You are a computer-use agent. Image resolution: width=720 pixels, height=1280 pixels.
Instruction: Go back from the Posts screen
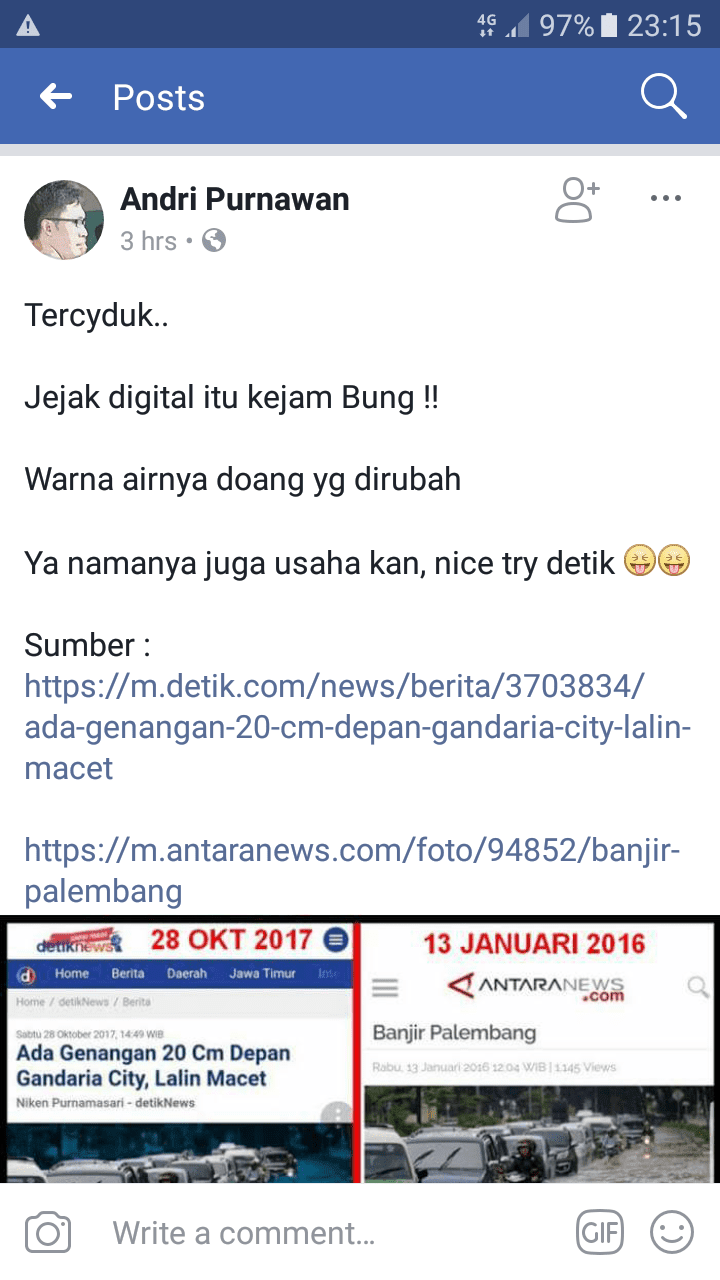pos(56,97)
